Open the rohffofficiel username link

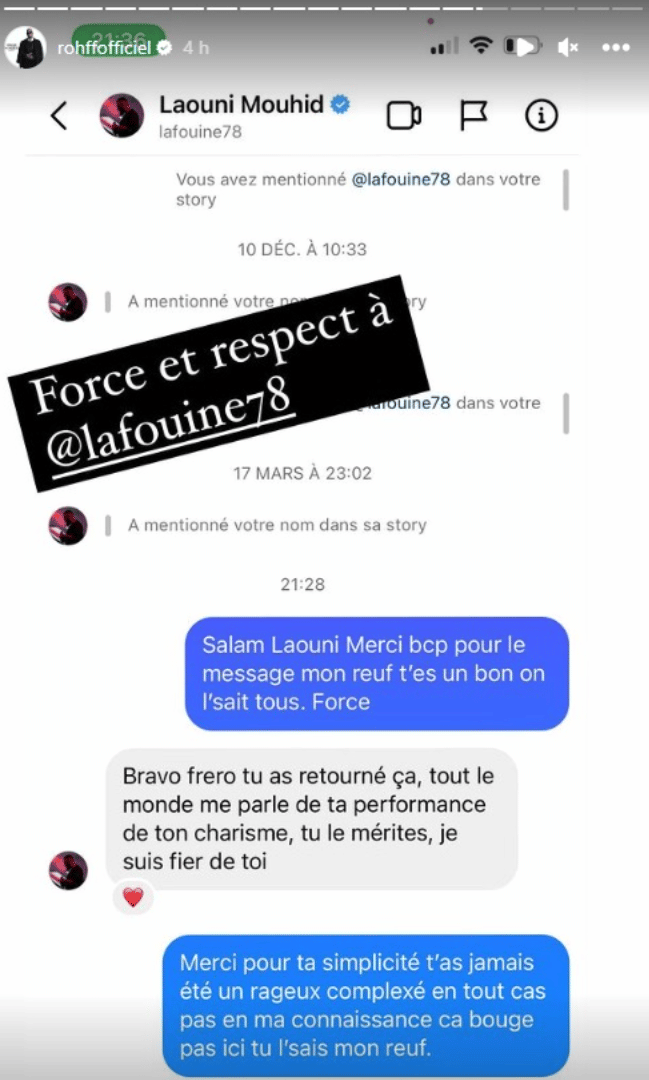pyautogui.click(x=113, y=47)
